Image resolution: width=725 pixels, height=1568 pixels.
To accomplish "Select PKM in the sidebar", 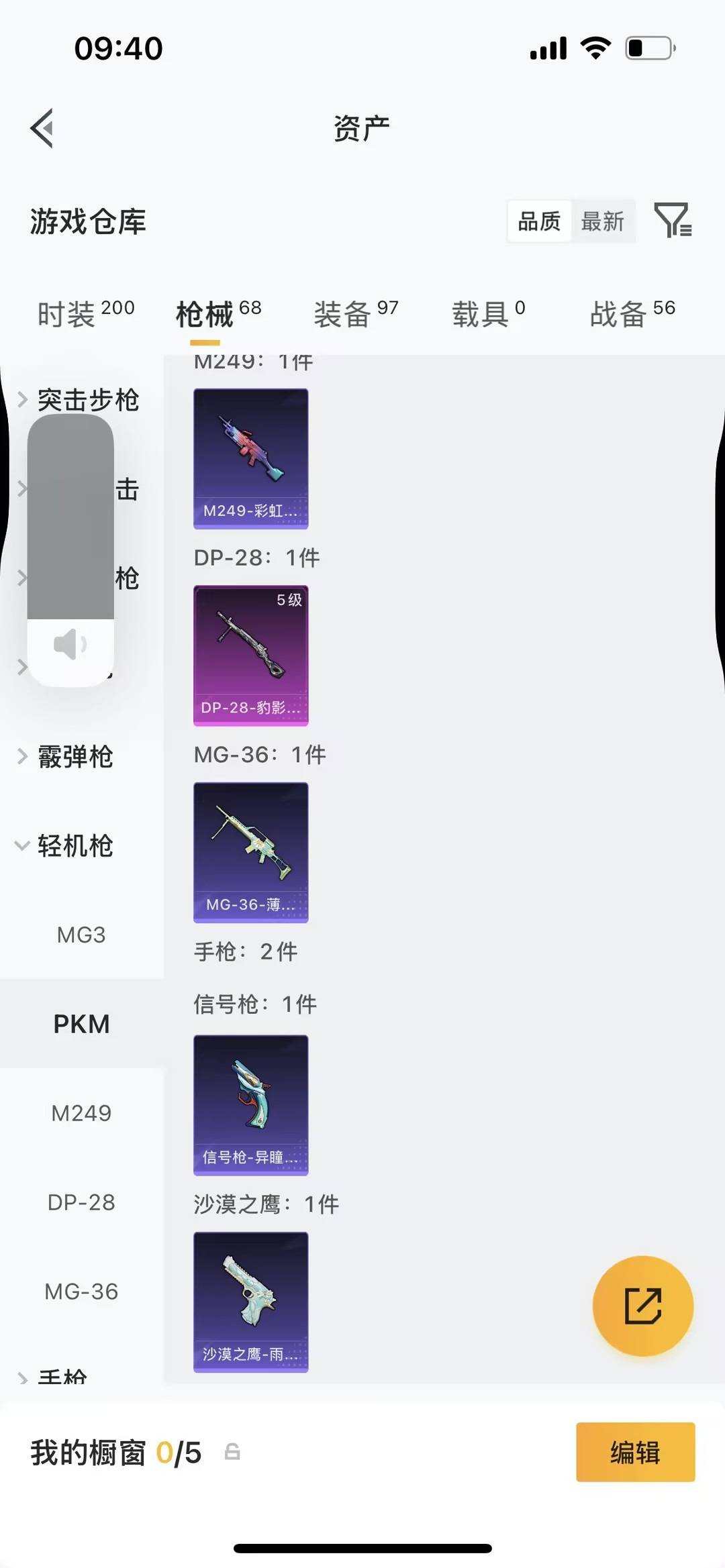I will point(81,1023).
